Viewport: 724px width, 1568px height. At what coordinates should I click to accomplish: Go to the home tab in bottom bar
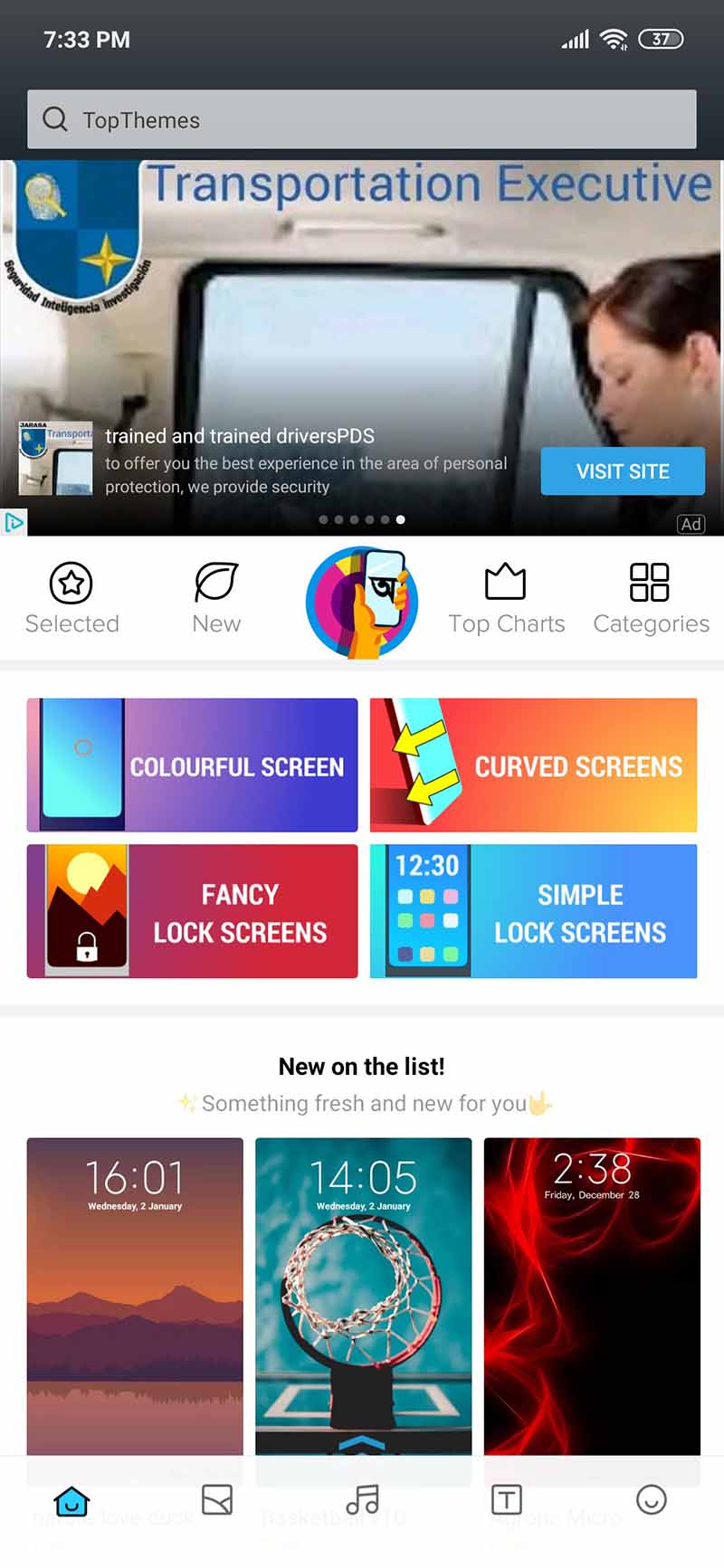(x=71, y=1500)
